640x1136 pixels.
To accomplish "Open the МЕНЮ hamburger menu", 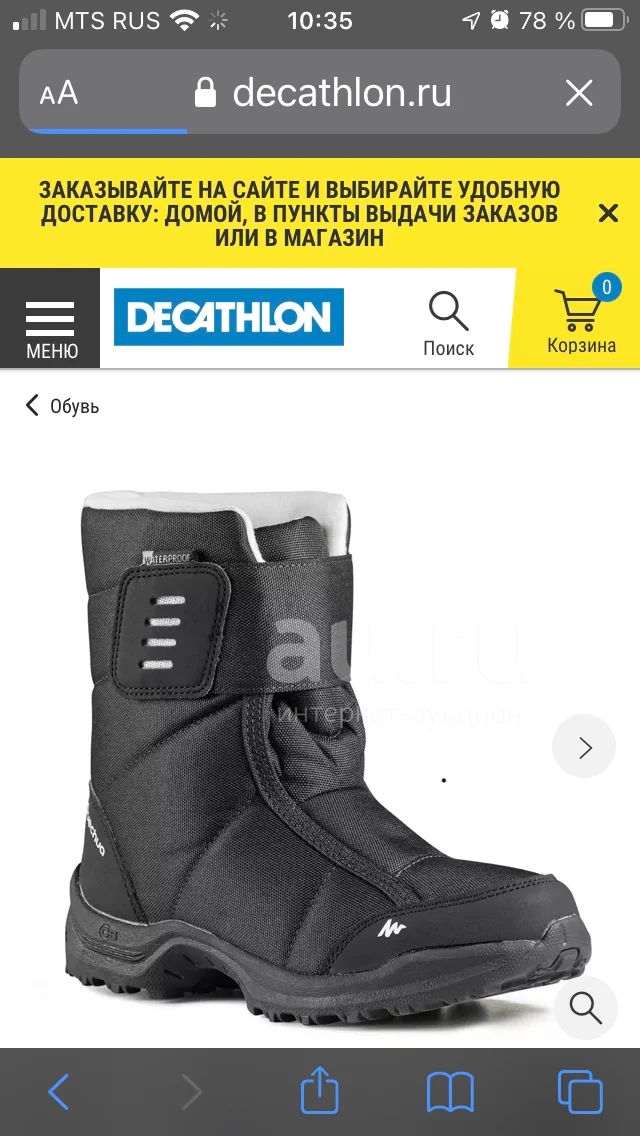I will pyautogui.click(x=50, y=319).
